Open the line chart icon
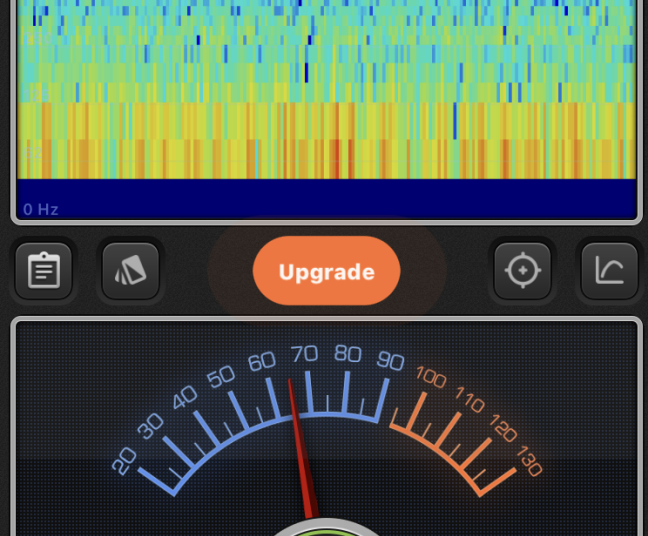This screenshot has width=648, height=536. point(609,271)
